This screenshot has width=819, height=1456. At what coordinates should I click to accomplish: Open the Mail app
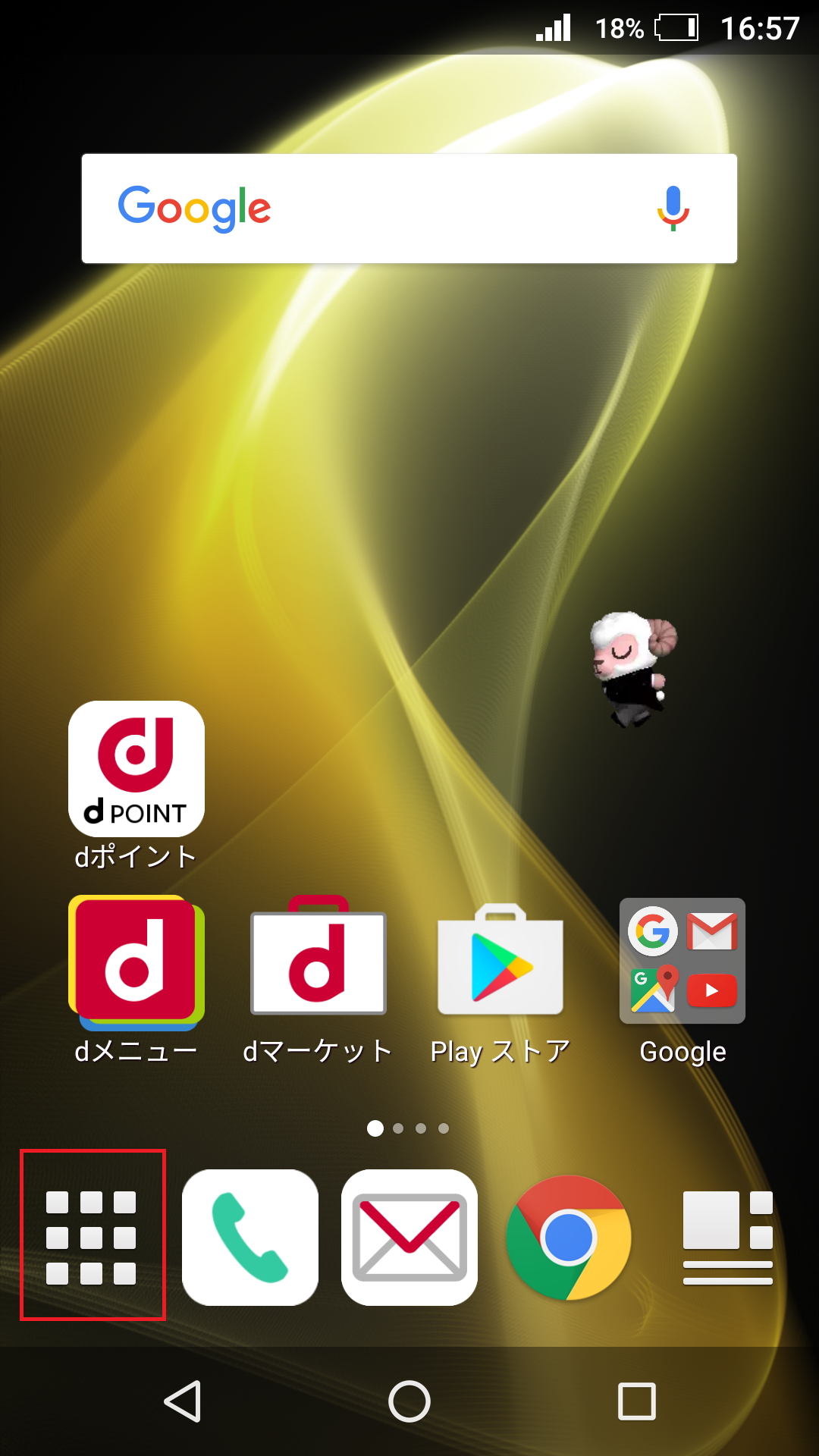[x=409, y=1236]
